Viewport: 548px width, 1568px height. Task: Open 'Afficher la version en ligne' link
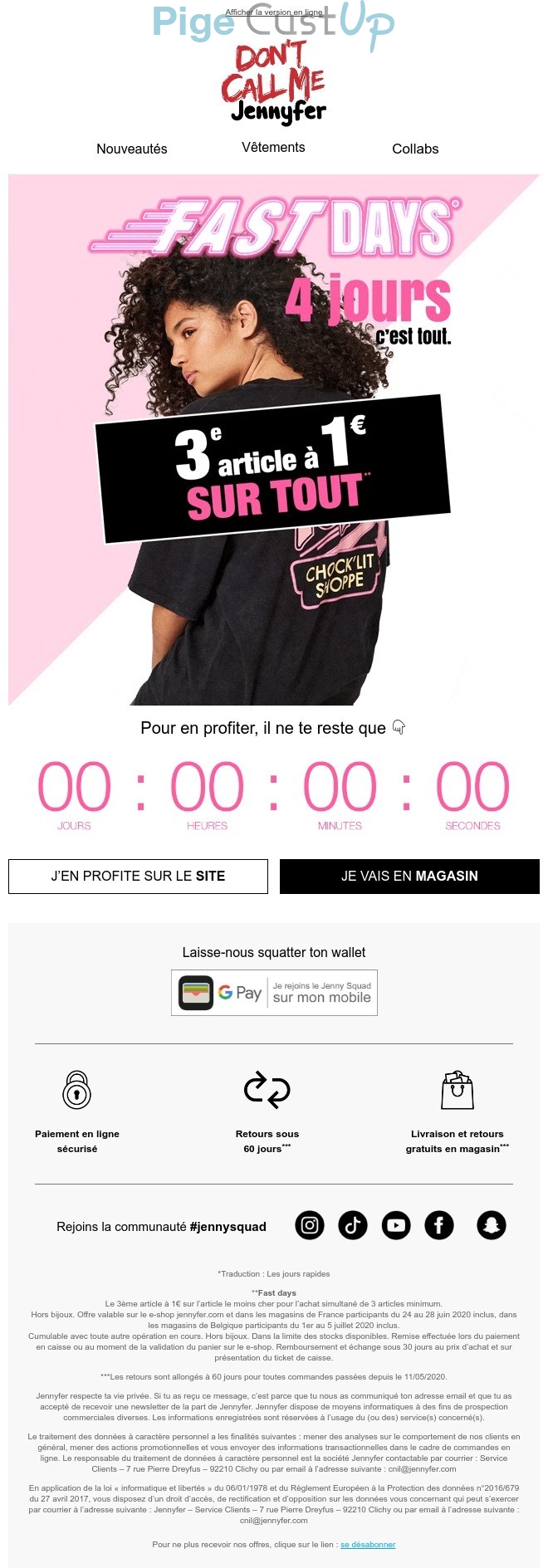(x=274, y=12)
